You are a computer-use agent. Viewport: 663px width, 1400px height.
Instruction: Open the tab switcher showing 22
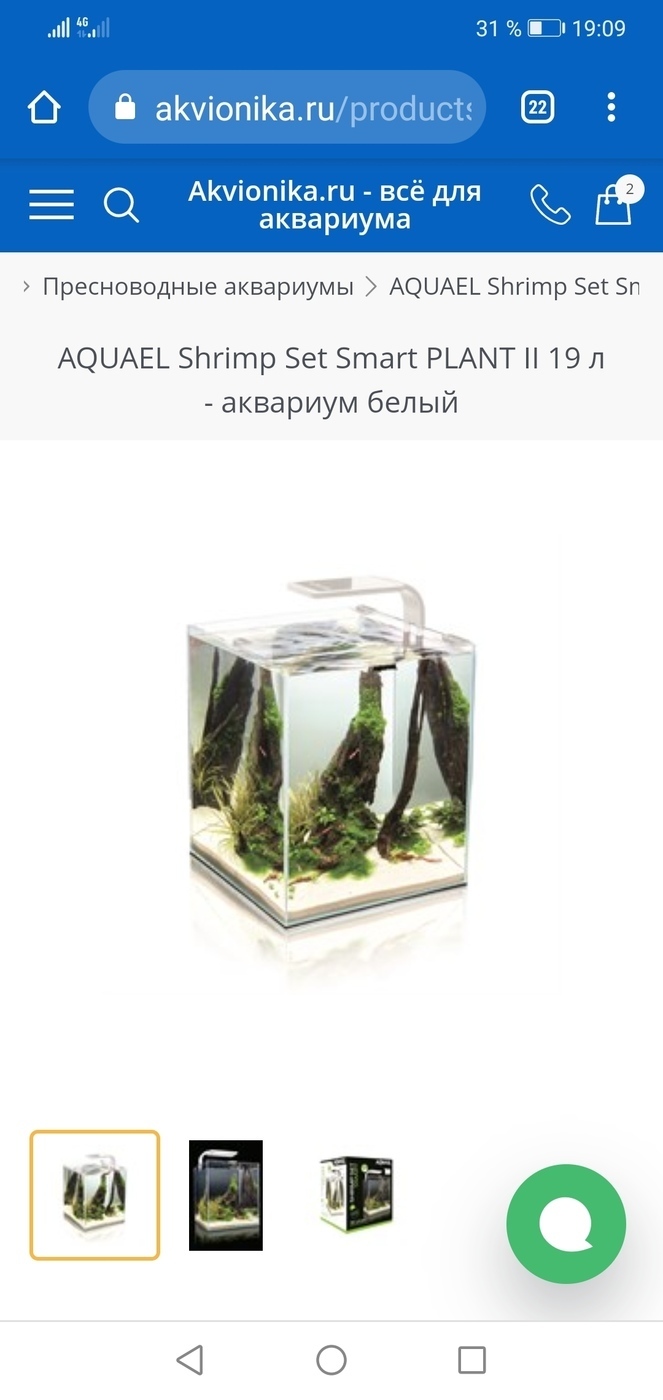(538, 107)
